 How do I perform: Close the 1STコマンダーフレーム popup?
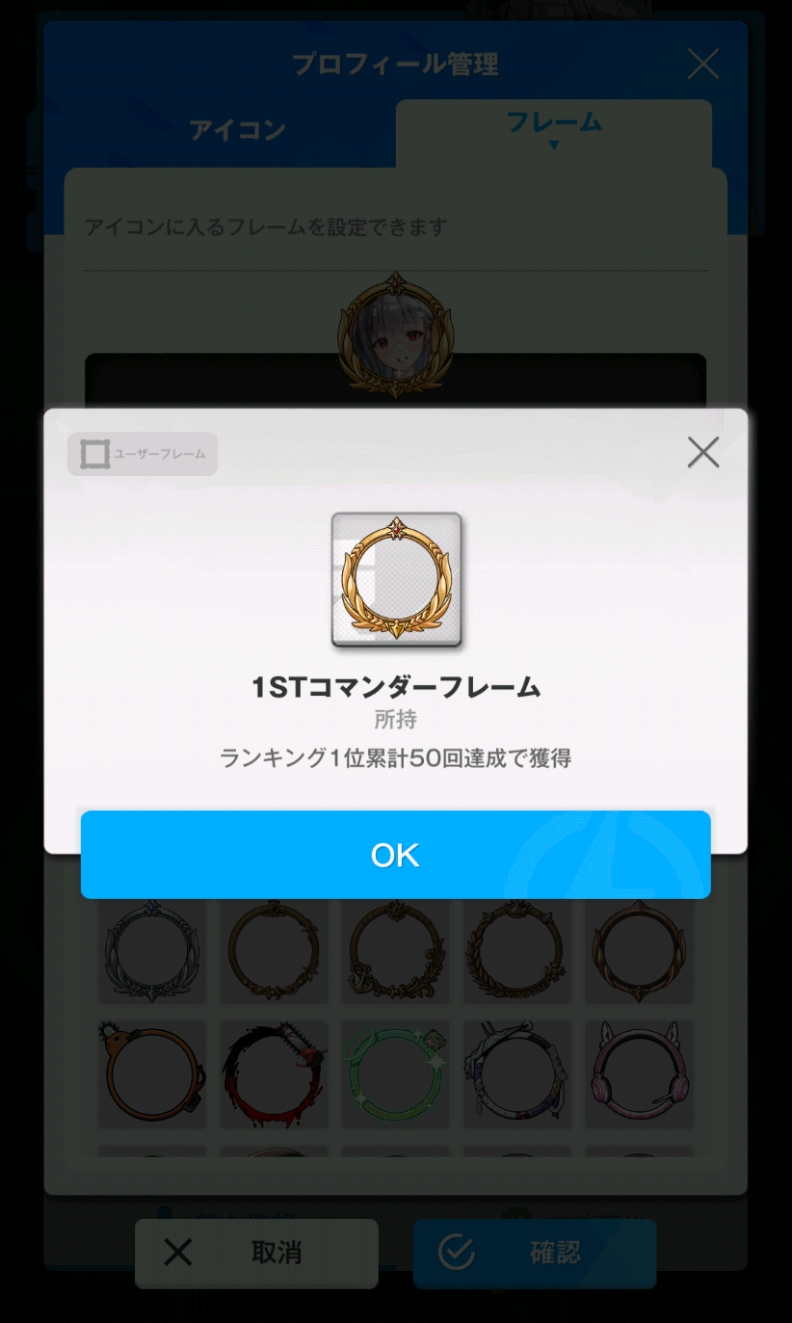703,453
